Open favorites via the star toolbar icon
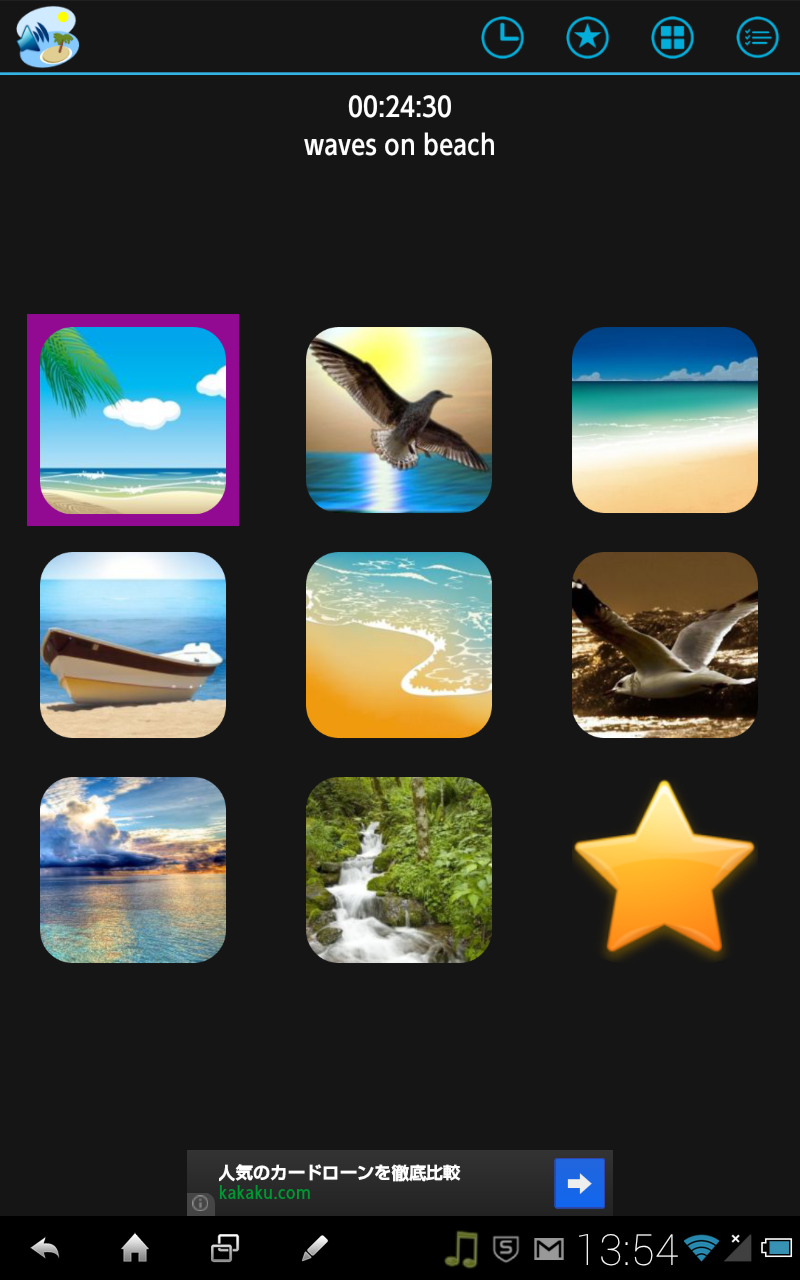The height and width of the screenshot is (1280, 800). 587,38
